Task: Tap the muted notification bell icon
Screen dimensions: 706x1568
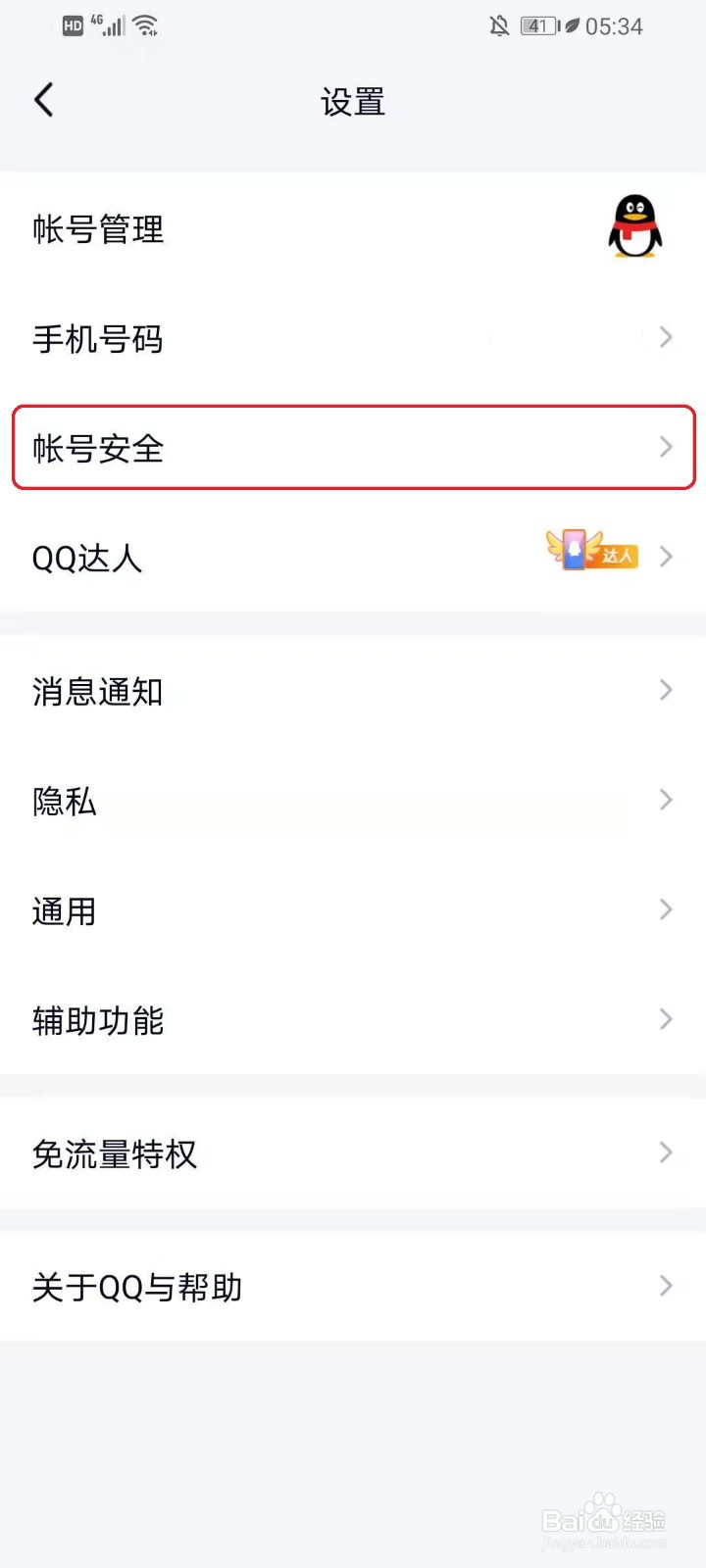Action: point(499,26)
